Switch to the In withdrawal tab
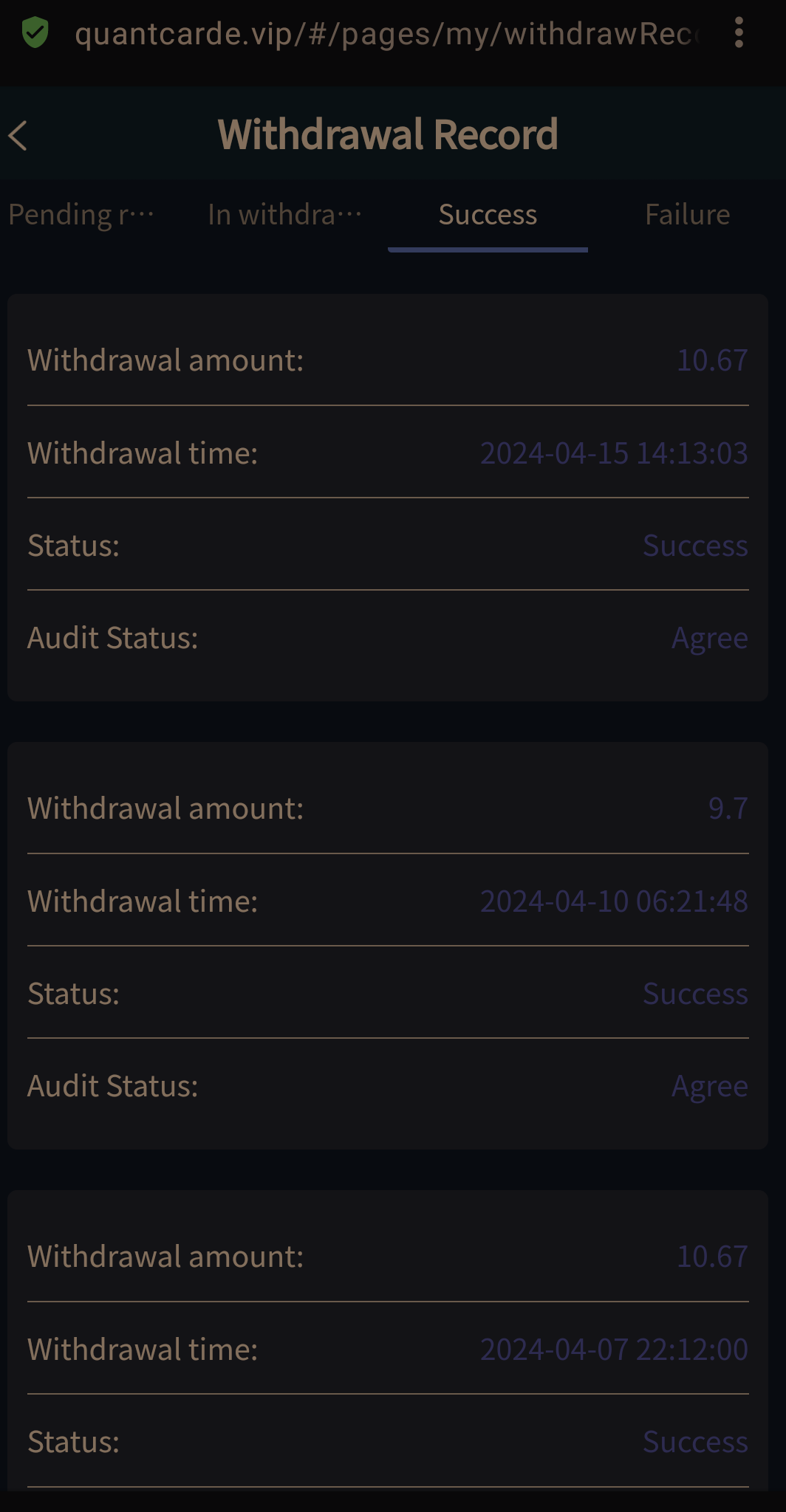Viewport: 786px width, 1512px height. point(285,215)
